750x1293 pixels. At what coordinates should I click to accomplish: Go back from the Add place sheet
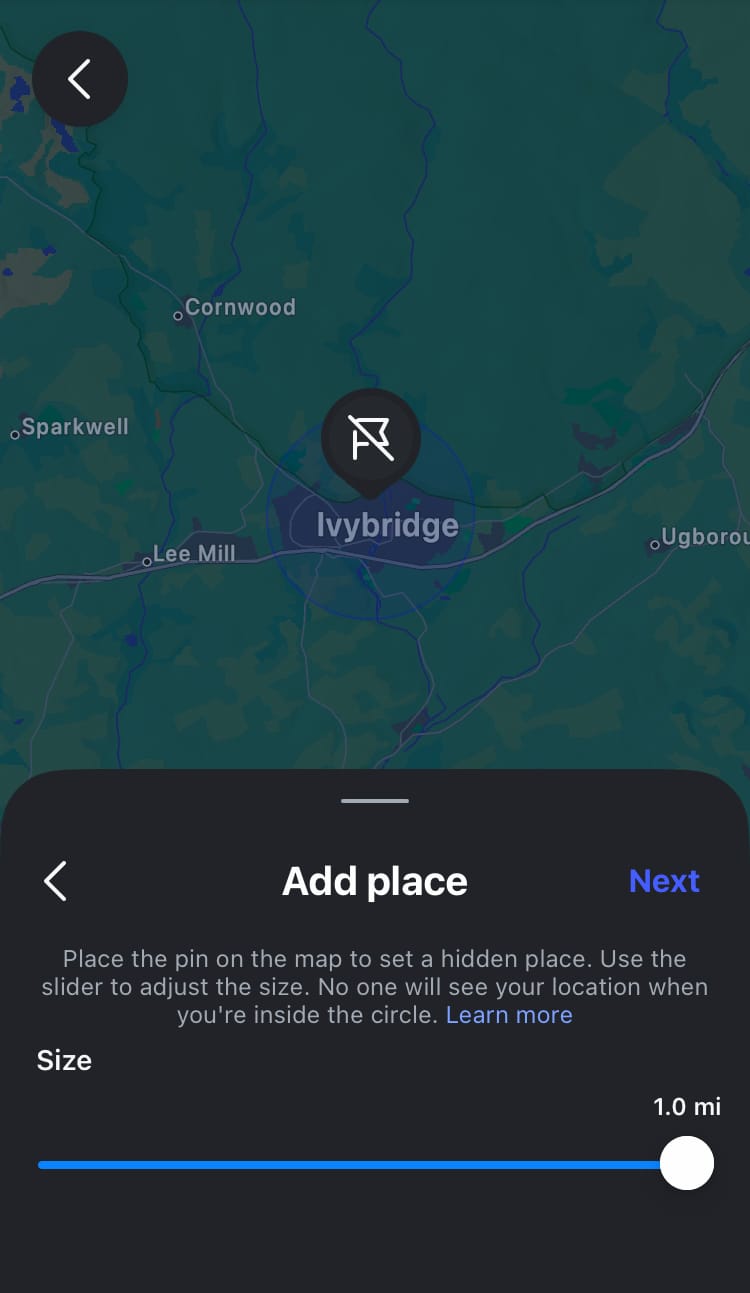[x=56, y=881]
